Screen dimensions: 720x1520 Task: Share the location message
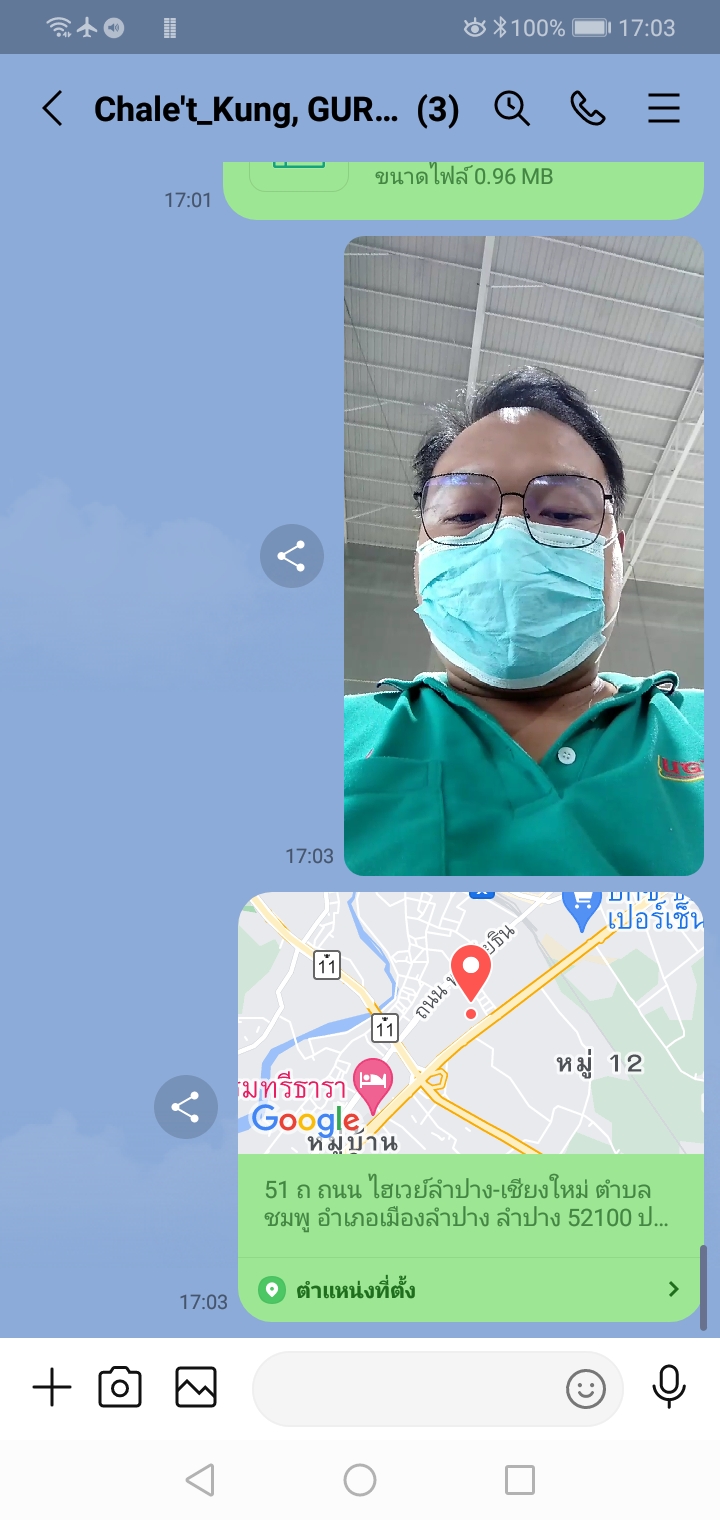pos(186,1107)
